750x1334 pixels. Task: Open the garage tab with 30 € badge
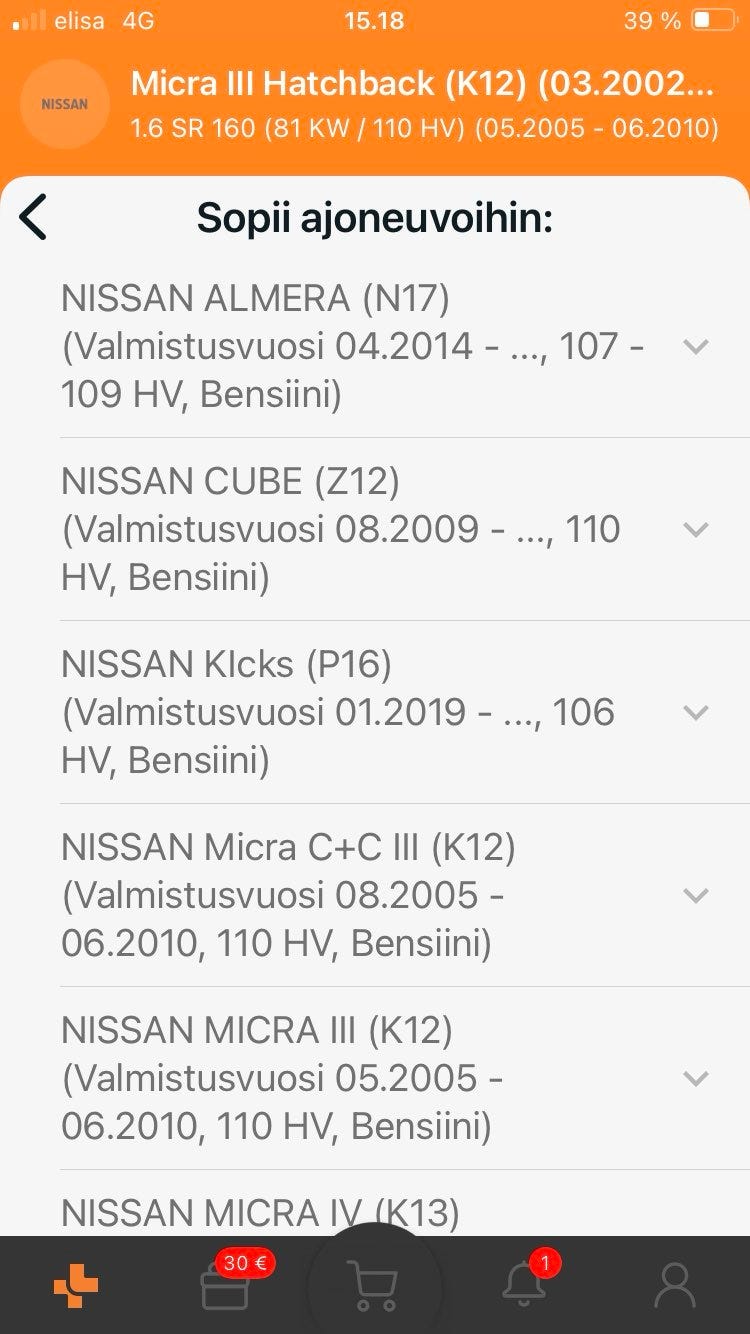(x=226, y=1286)
